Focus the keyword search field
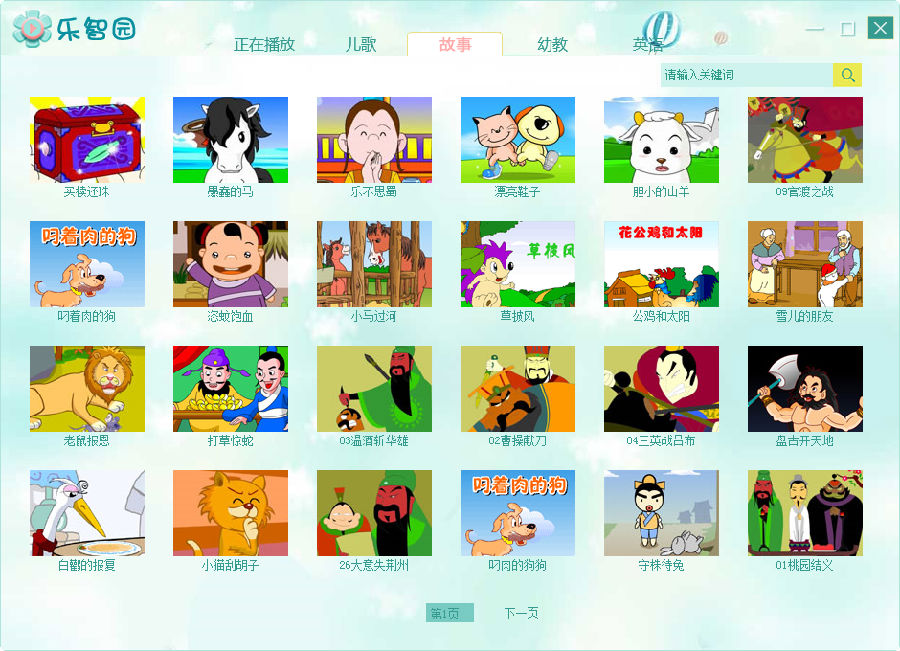This screenshot has height=651, width=900. [746, 75]
